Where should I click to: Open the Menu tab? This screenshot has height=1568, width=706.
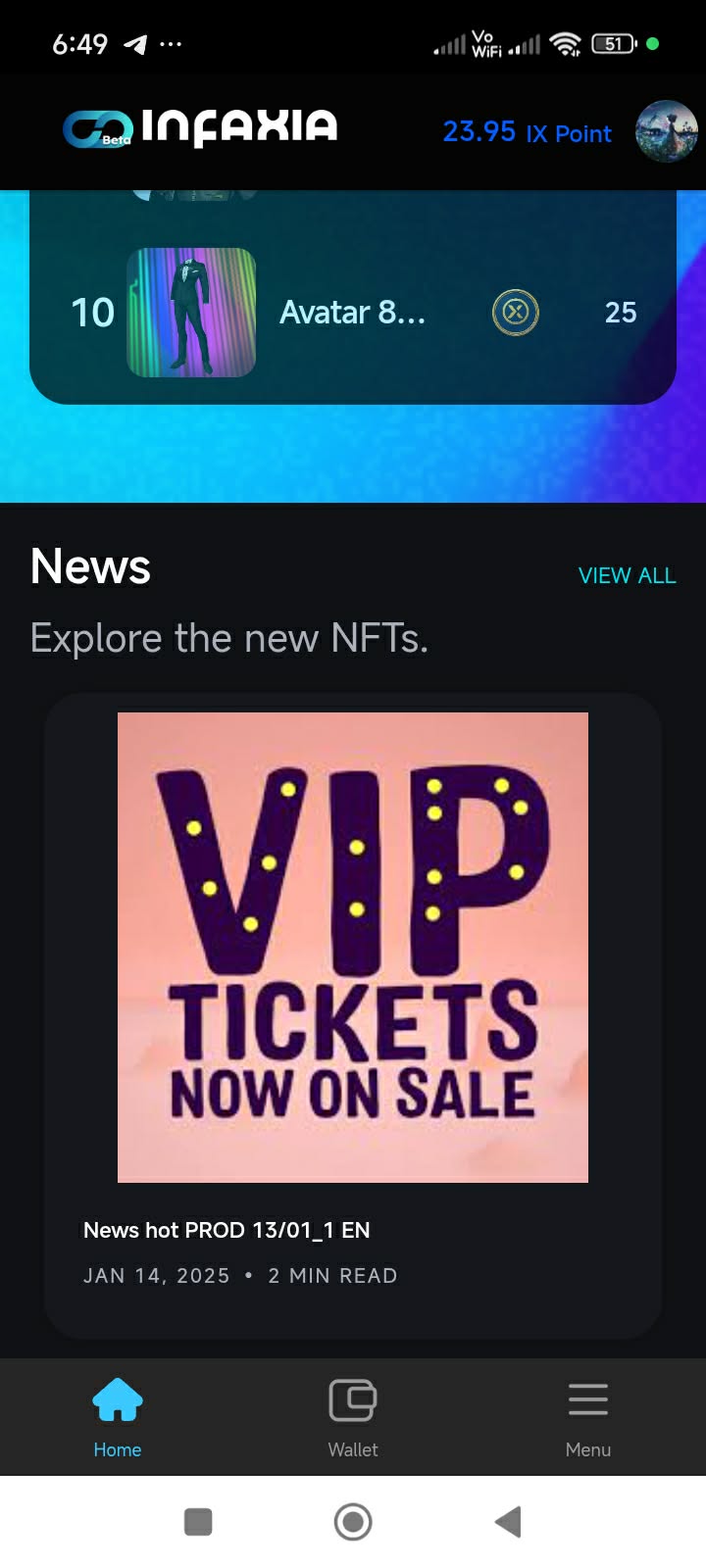coord(588,1417)
